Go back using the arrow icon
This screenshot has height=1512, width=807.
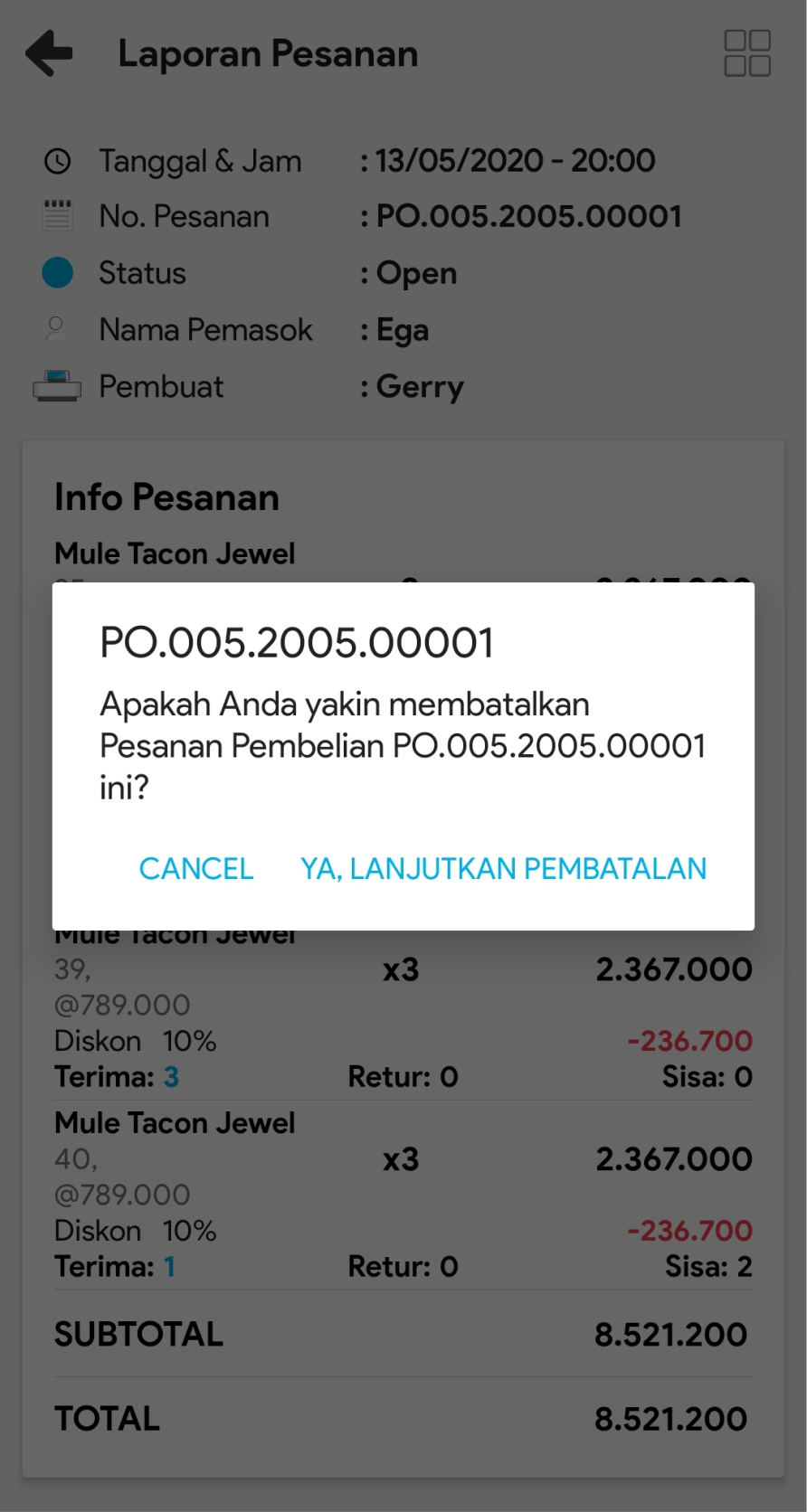tap(50, 53)
